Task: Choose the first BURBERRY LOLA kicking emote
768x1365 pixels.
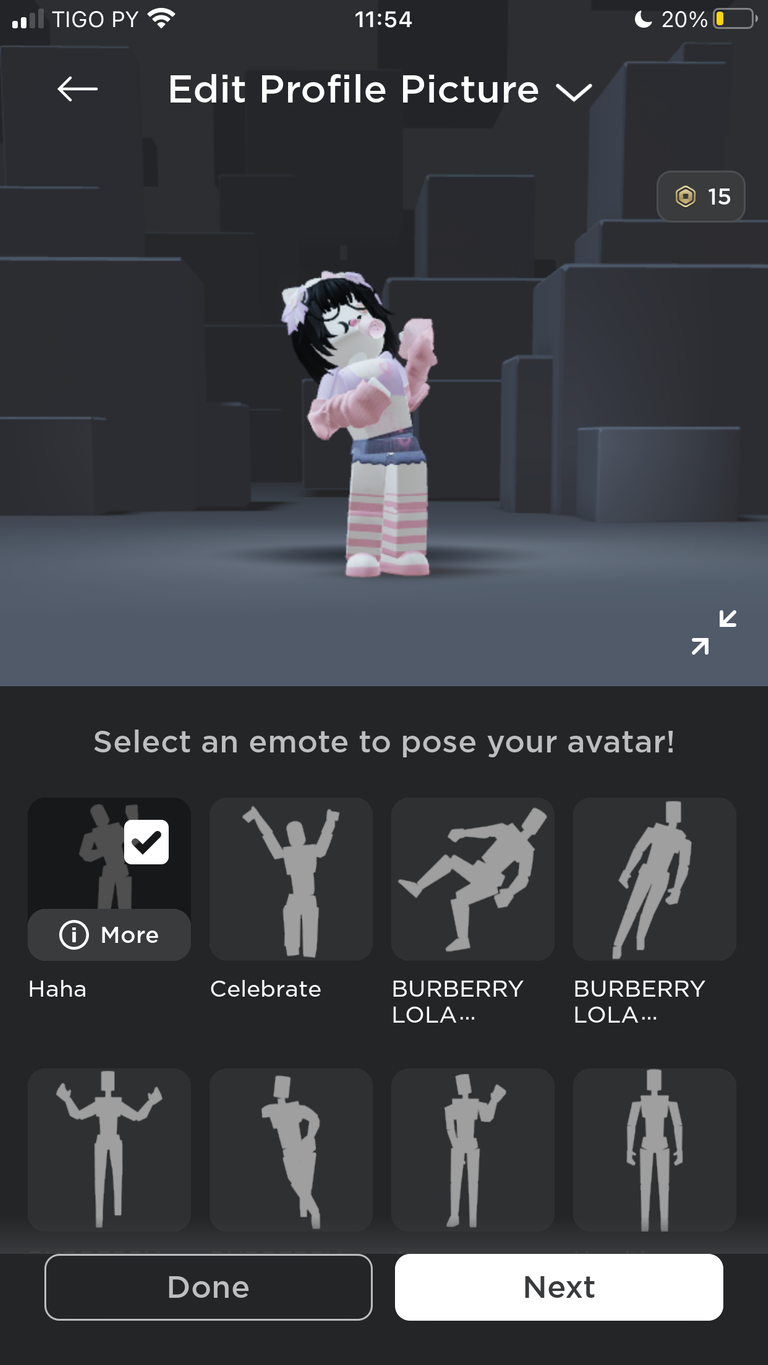Action: [x=473, y=879]
